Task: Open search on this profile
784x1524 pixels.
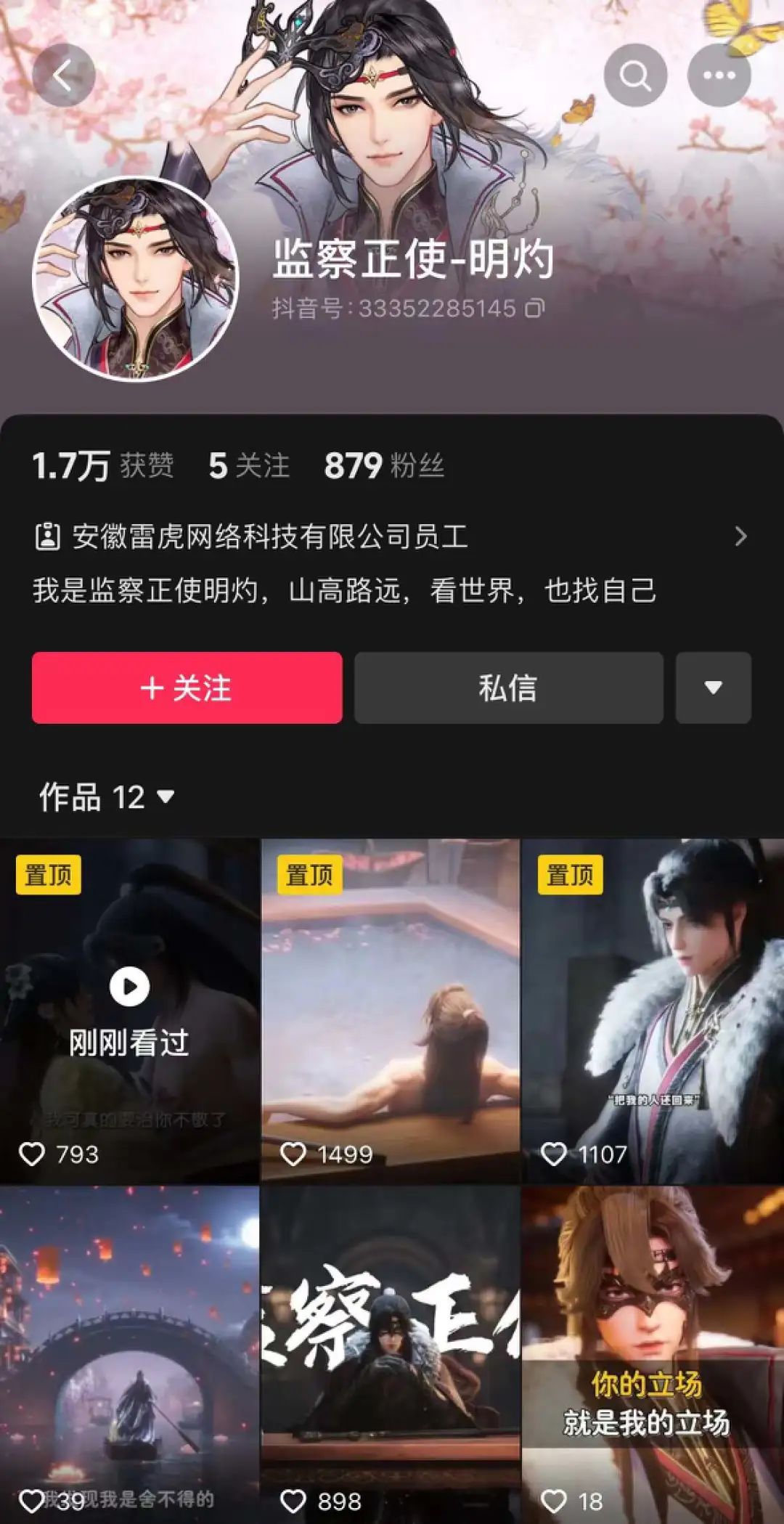Action: click(635, 76)
